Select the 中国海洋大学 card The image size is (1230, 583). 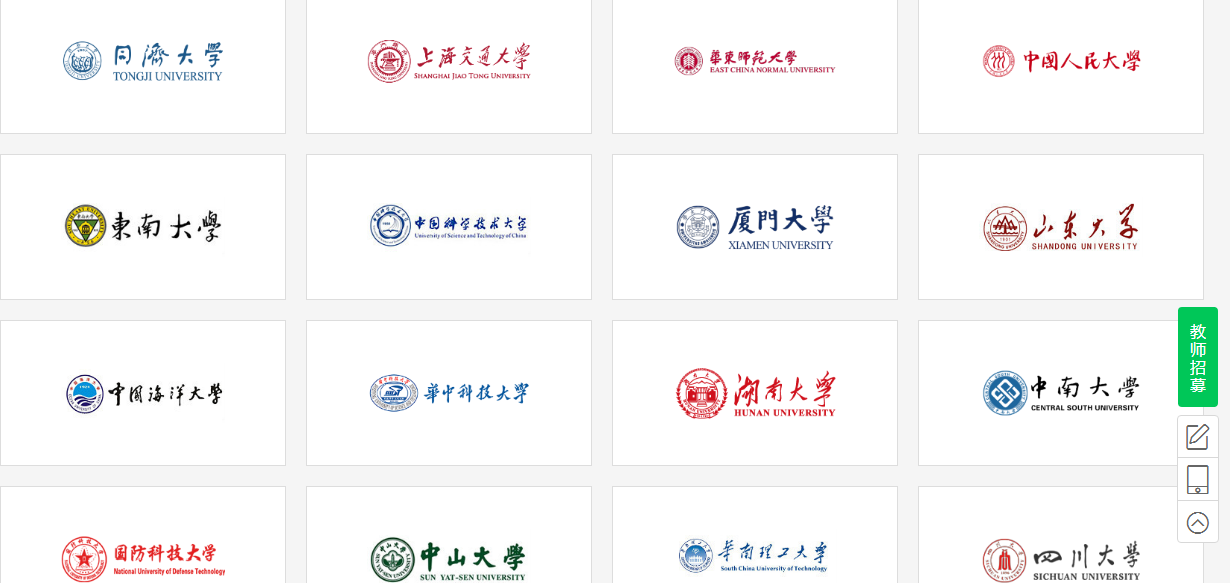pyautogui.click(x=143, y=393)
